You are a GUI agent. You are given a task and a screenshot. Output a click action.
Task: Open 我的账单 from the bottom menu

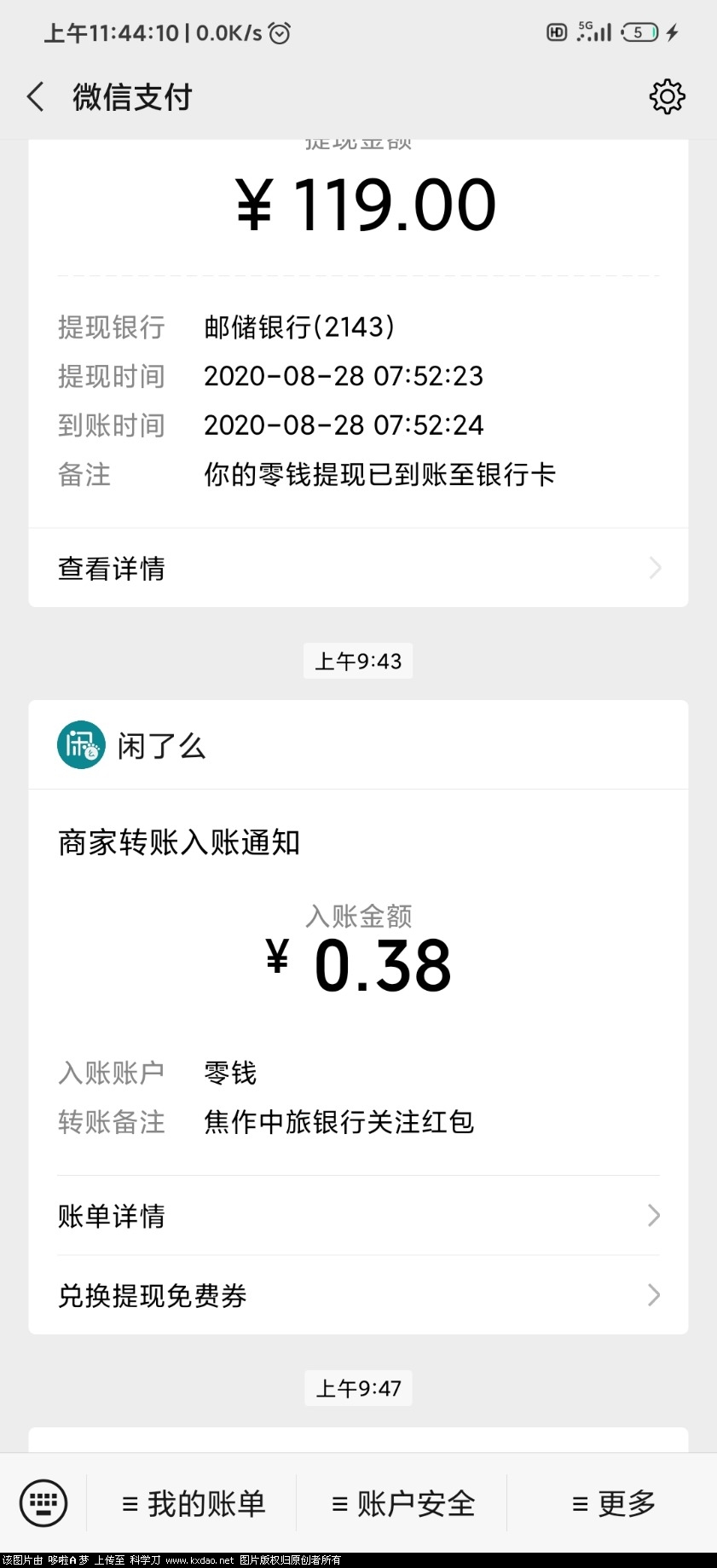pos(196,1503)
